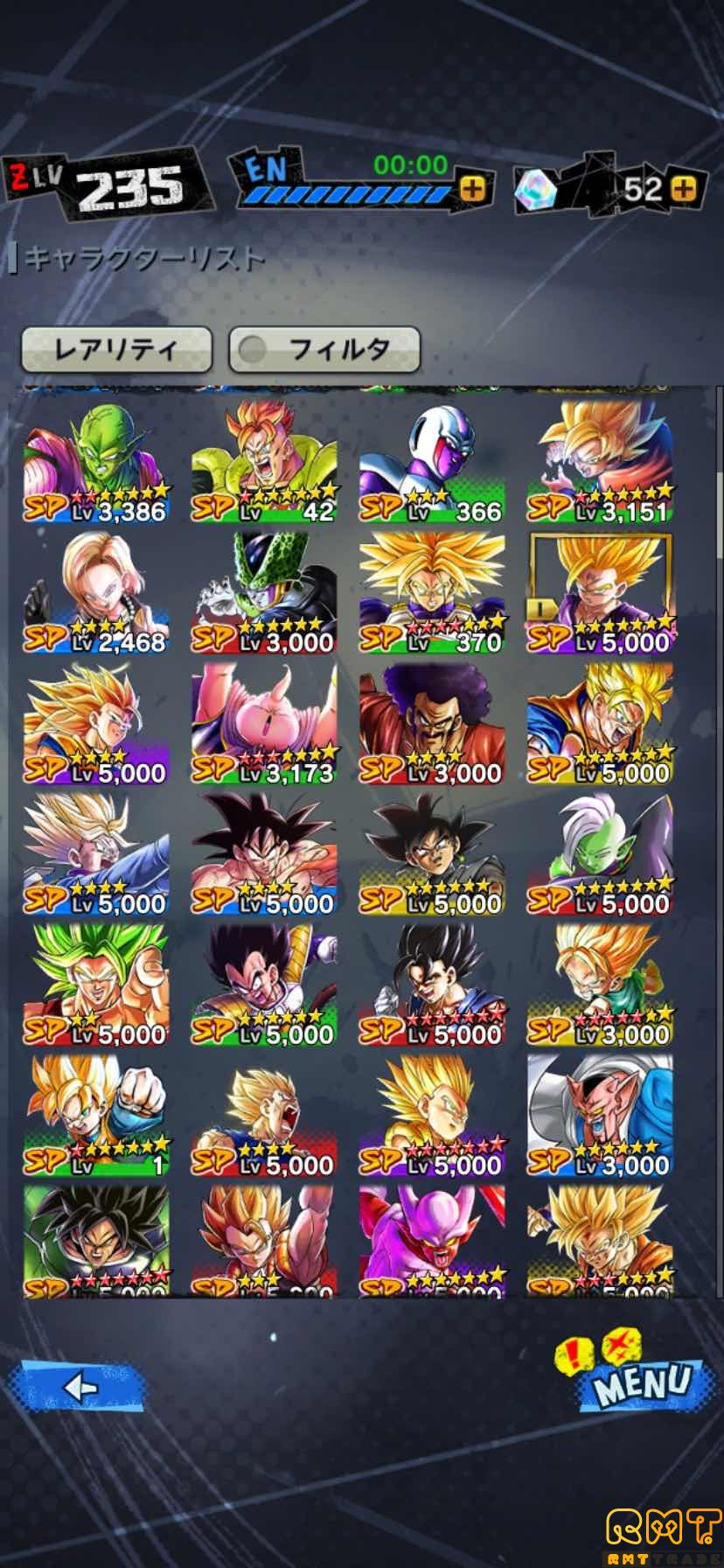Select Zamasu card at Lv 5,000
The height and width of the screenshot is (1568, 724).
pyautogui.click(x=600, y=853)
